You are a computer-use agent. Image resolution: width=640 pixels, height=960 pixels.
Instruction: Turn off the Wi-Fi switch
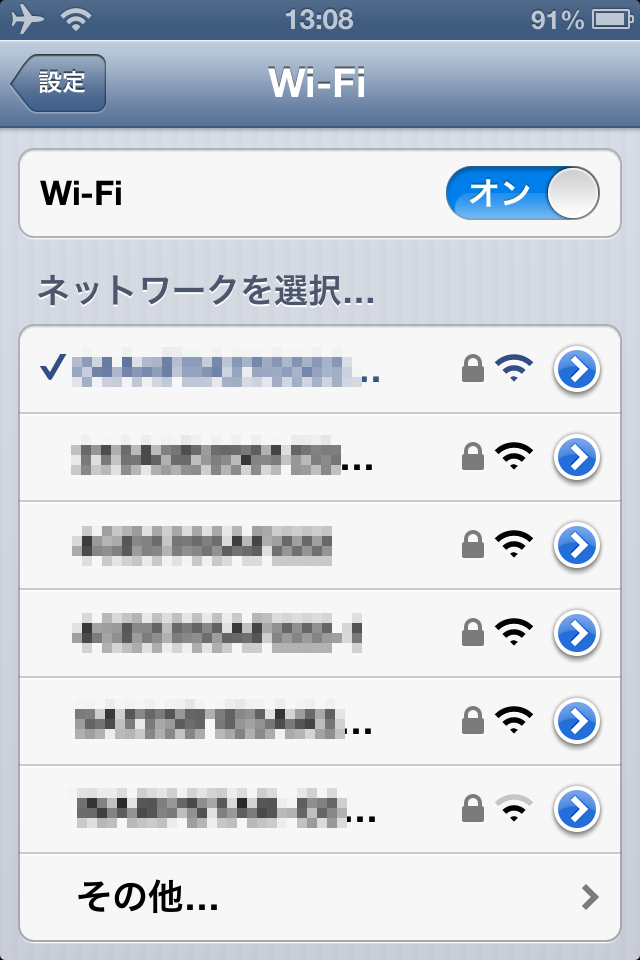[x=522, y=193]
